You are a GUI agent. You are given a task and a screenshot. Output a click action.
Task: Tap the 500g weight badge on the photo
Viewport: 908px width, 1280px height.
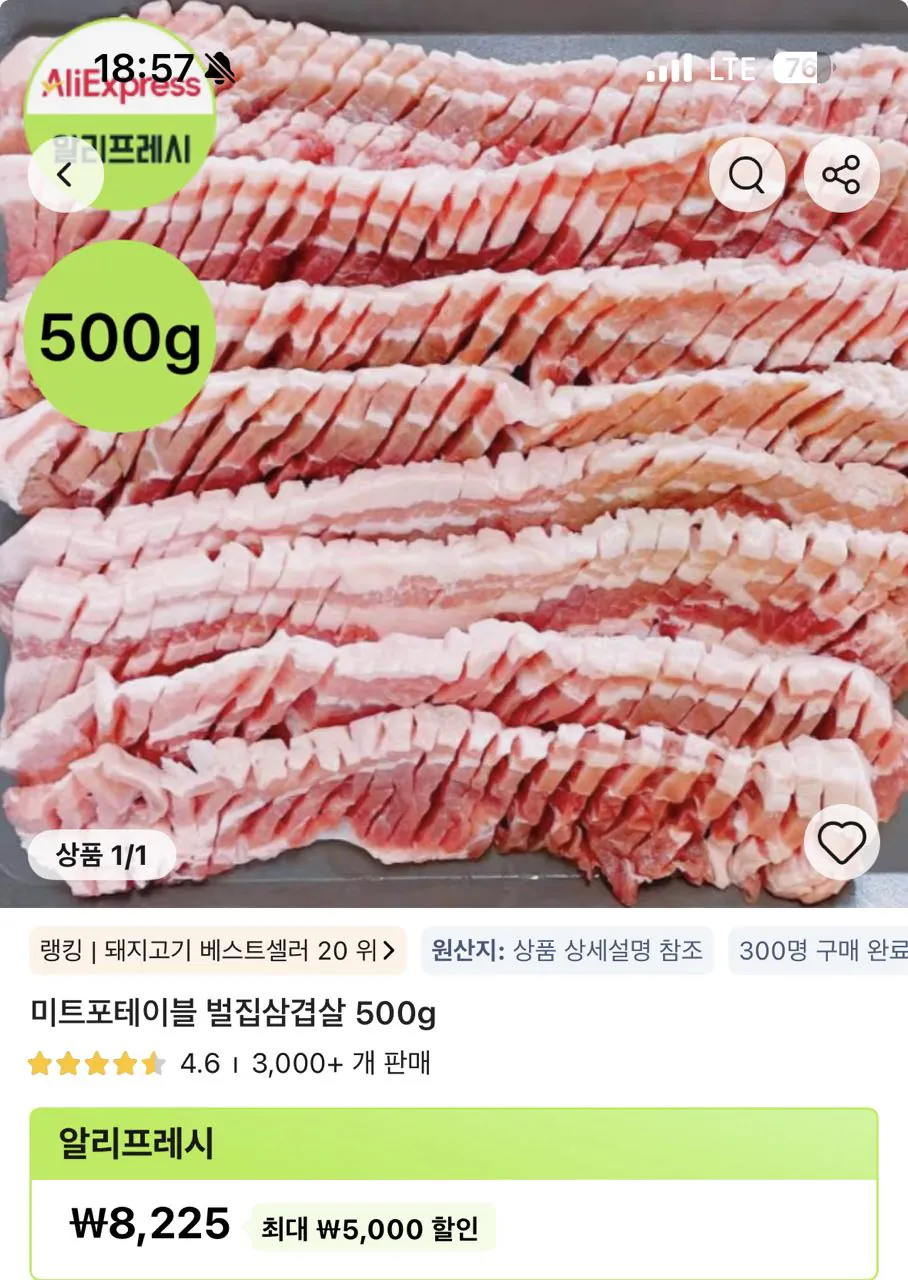122,337
